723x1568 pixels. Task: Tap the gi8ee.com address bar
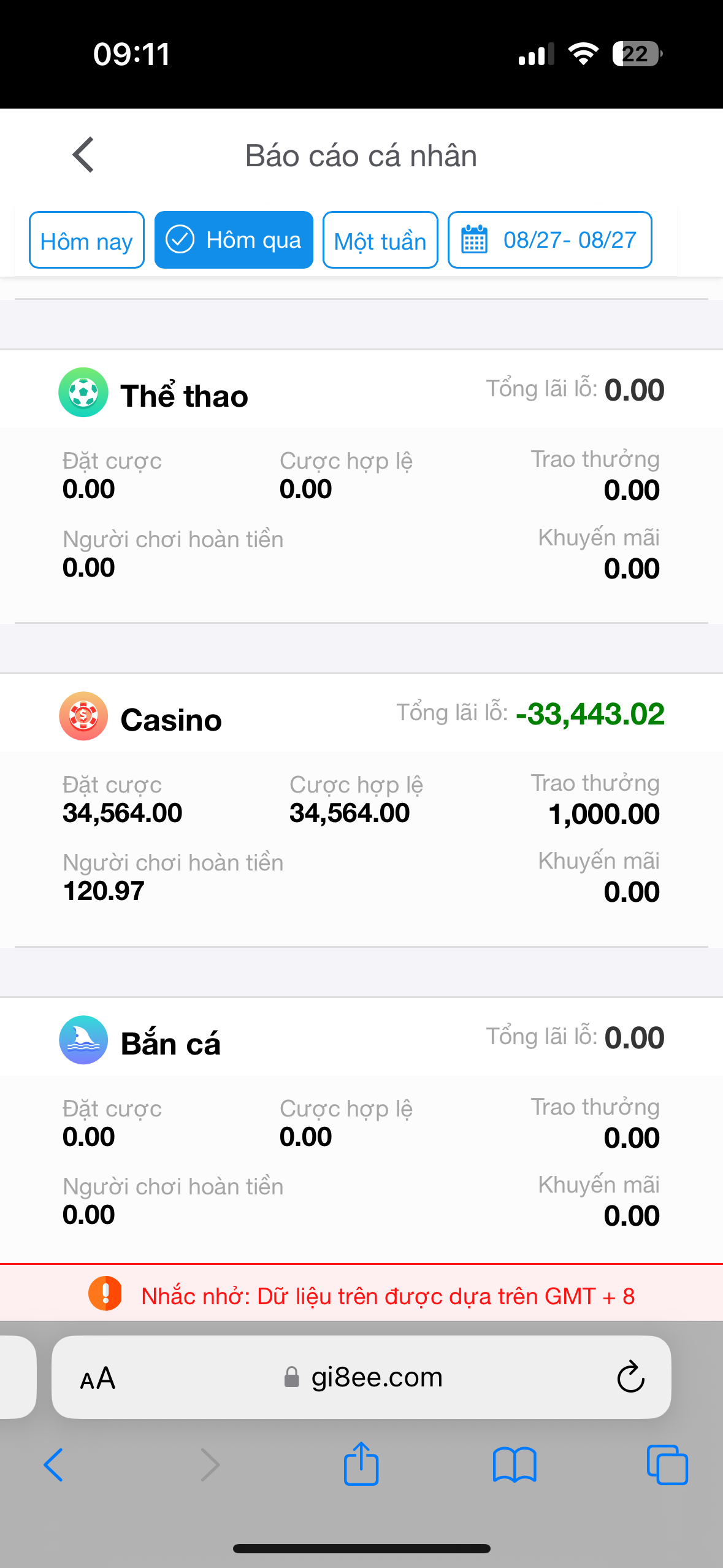[362, 1377]
